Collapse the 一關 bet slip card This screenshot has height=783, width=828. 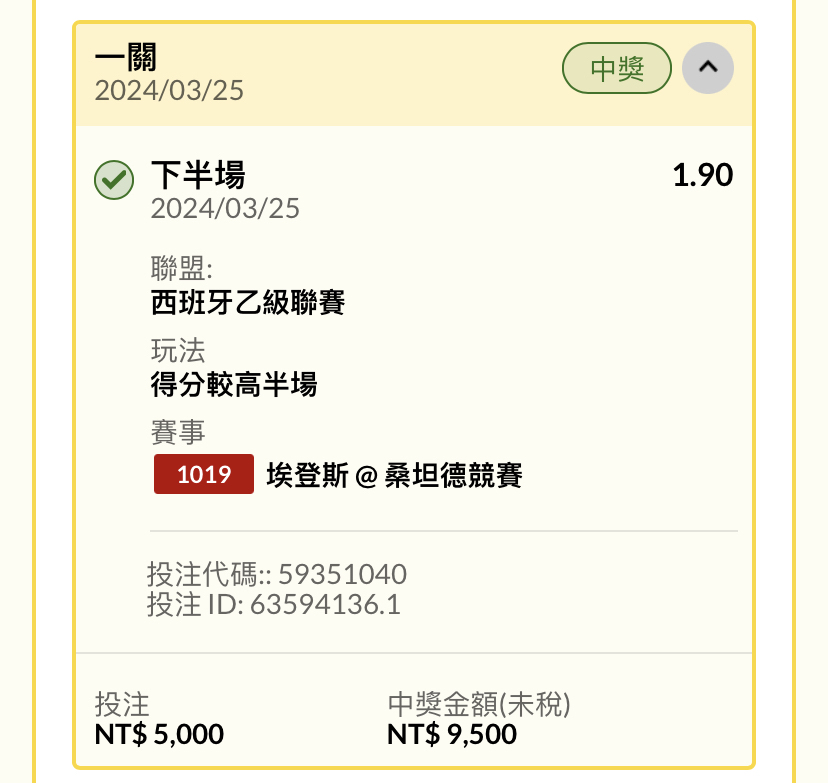coord(708,68)
